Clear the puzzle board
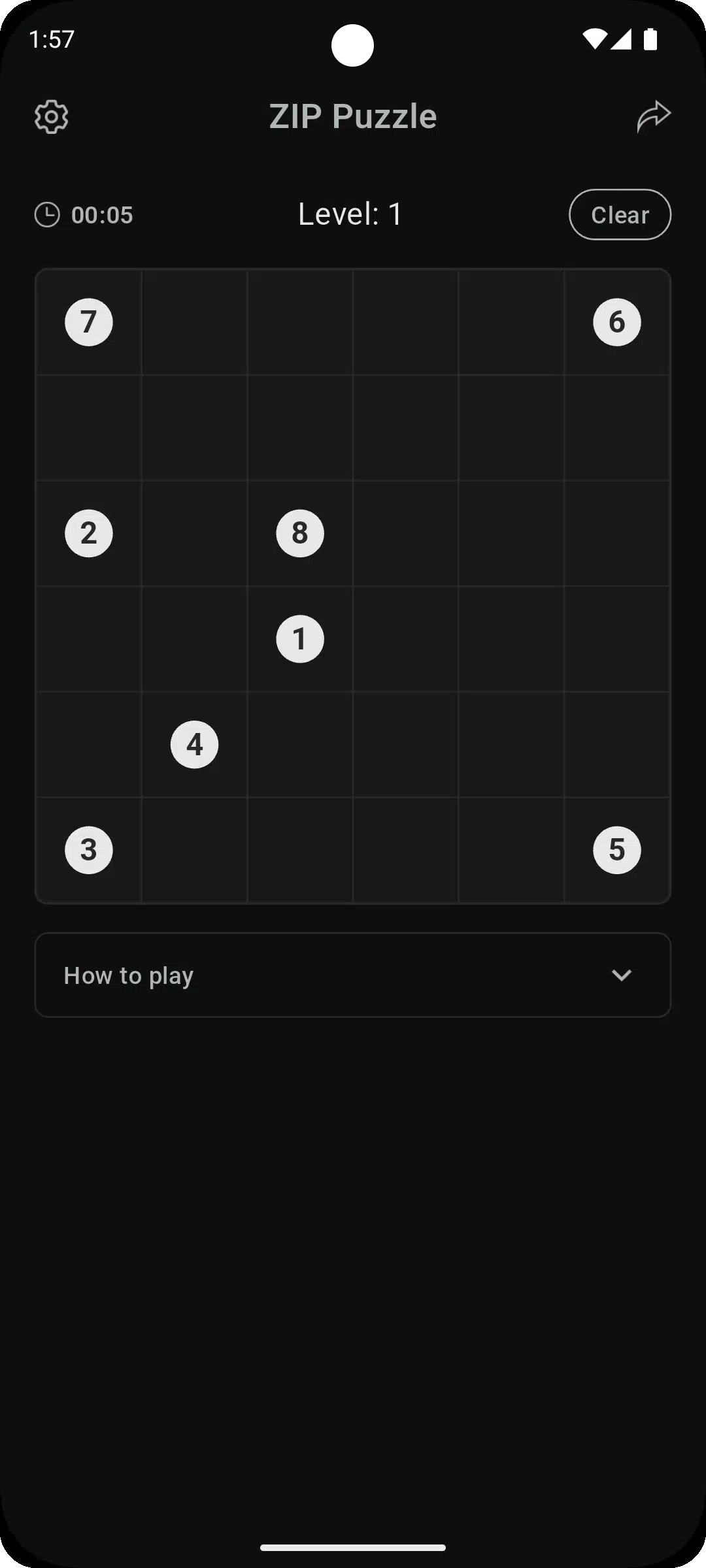The height and width of the screenshot is (1568, 706). [620, 215]
